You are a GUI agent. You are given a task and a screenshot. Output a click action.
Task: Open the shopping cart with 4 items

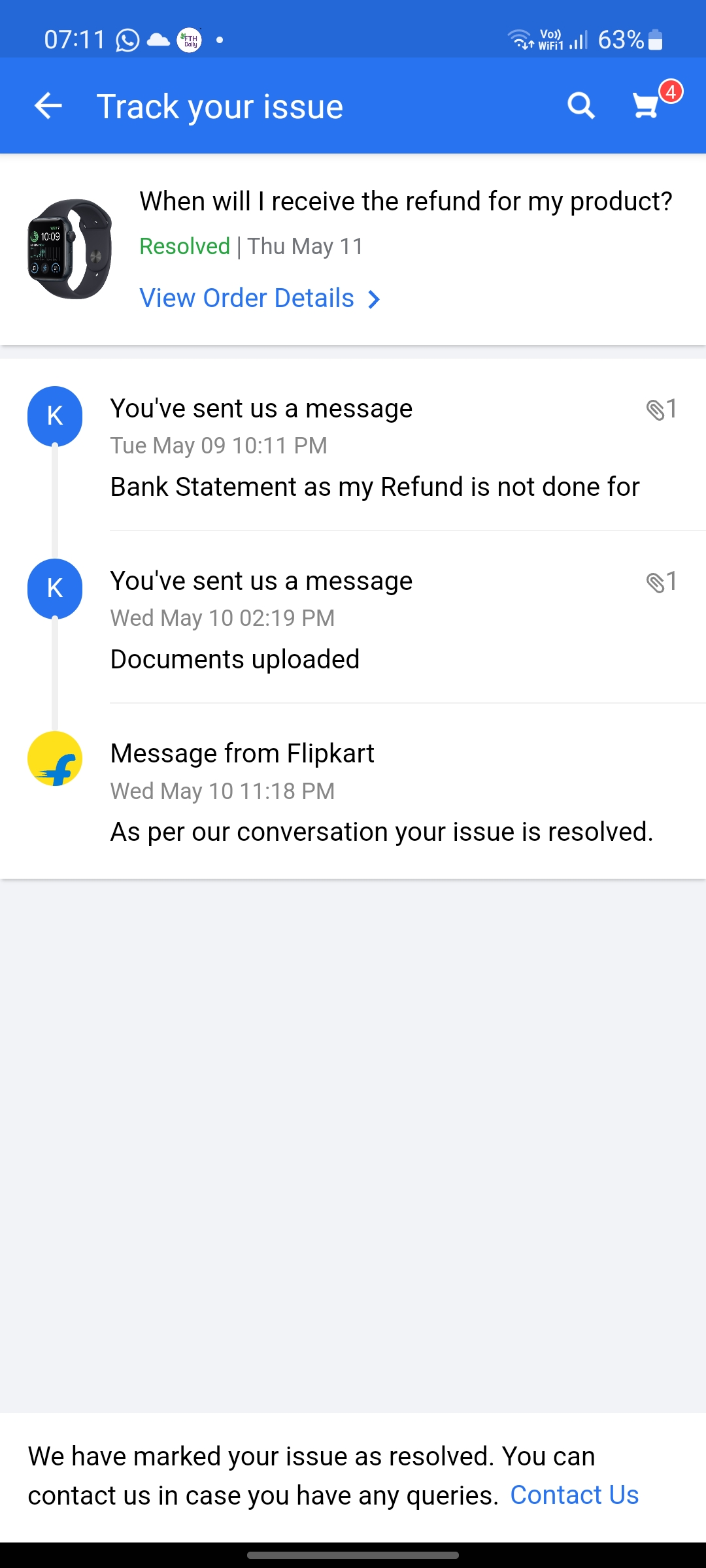(x=647, y=105)
